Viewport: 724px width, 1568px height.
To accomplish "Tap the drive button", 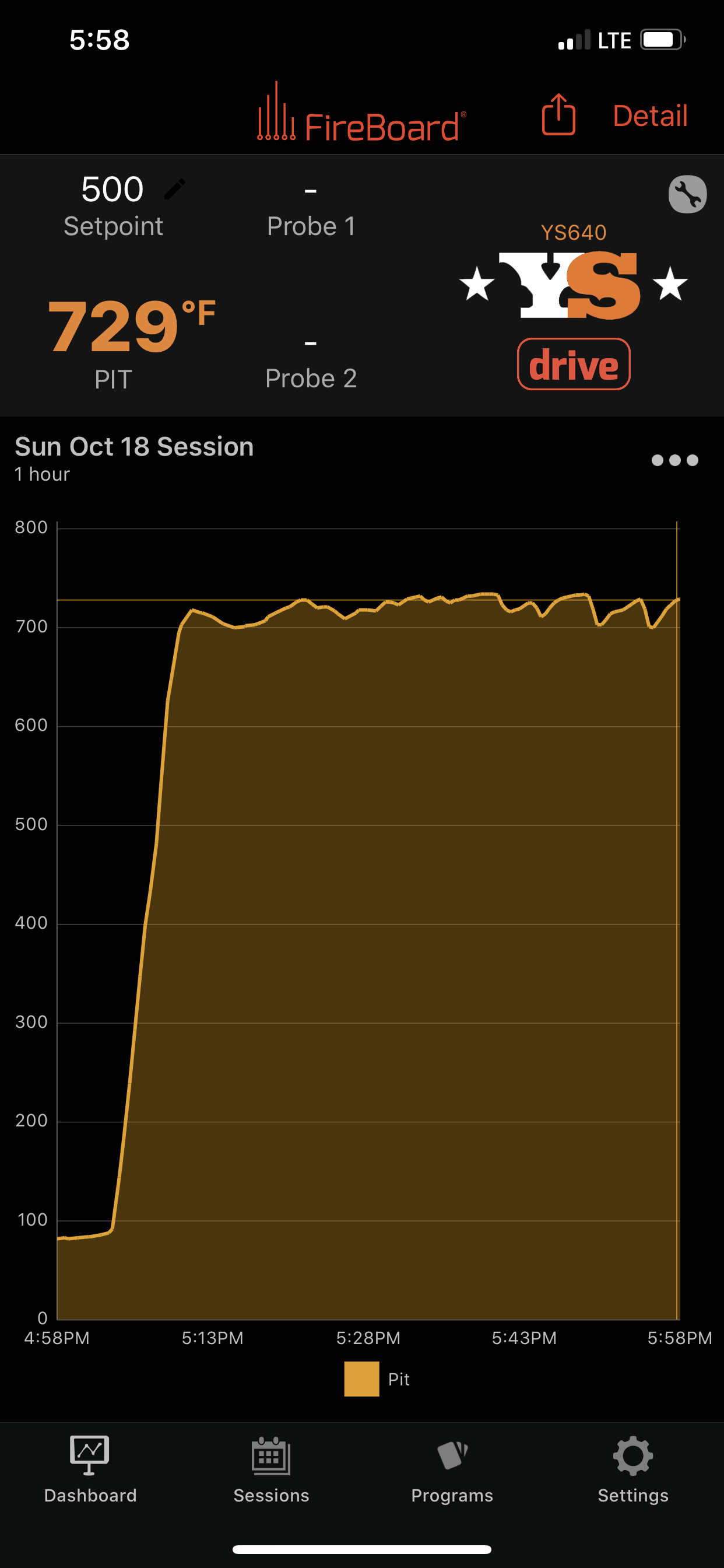I will point(573,365).
